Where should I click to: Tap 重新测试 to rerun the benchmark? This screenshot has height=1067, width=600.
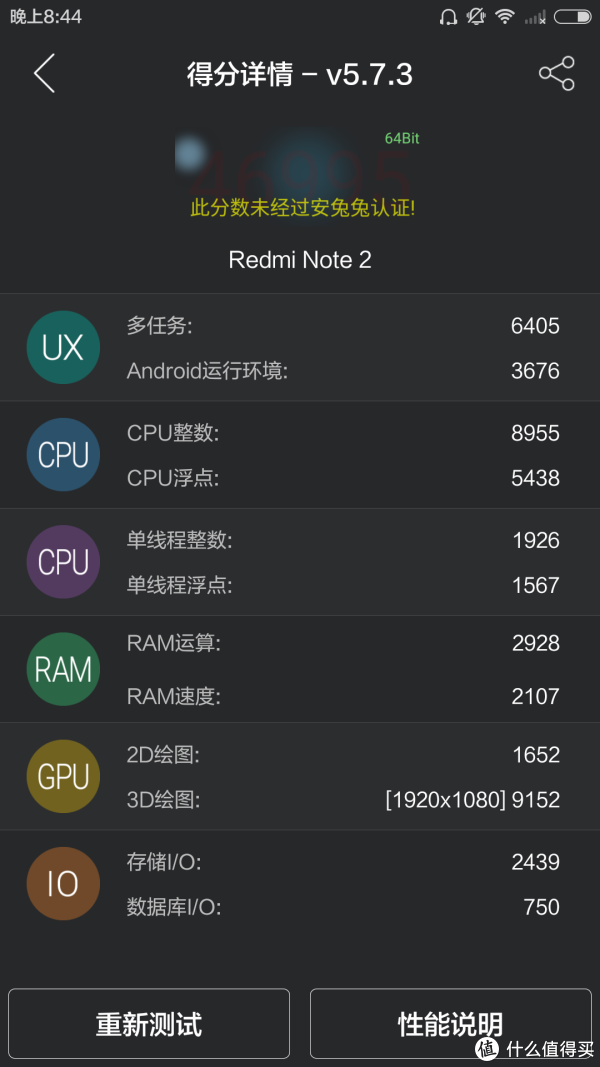149,1023
